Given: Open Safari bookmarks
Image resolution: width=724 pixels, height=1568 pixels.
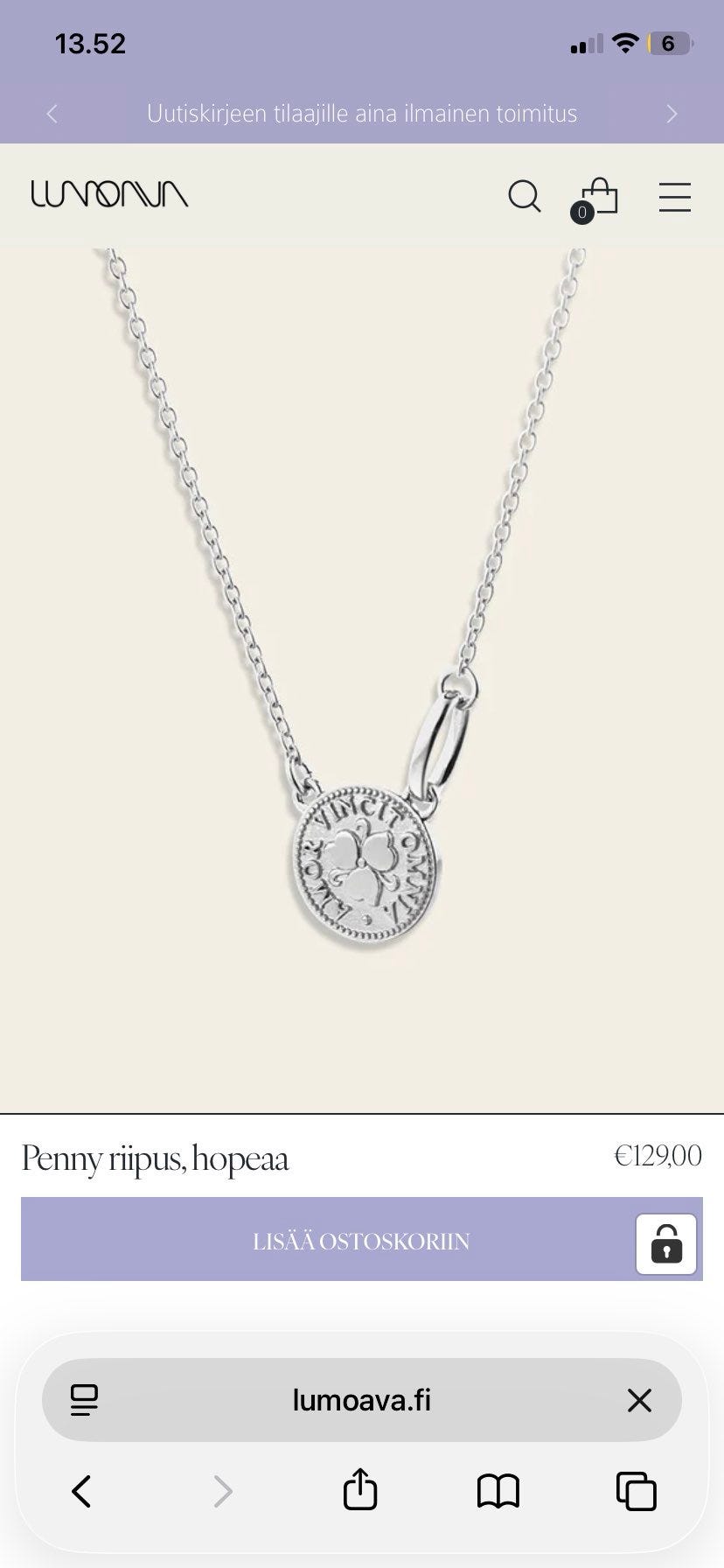Looking at the screenshot, I should pyautogui.click(x=498, y=1491).
